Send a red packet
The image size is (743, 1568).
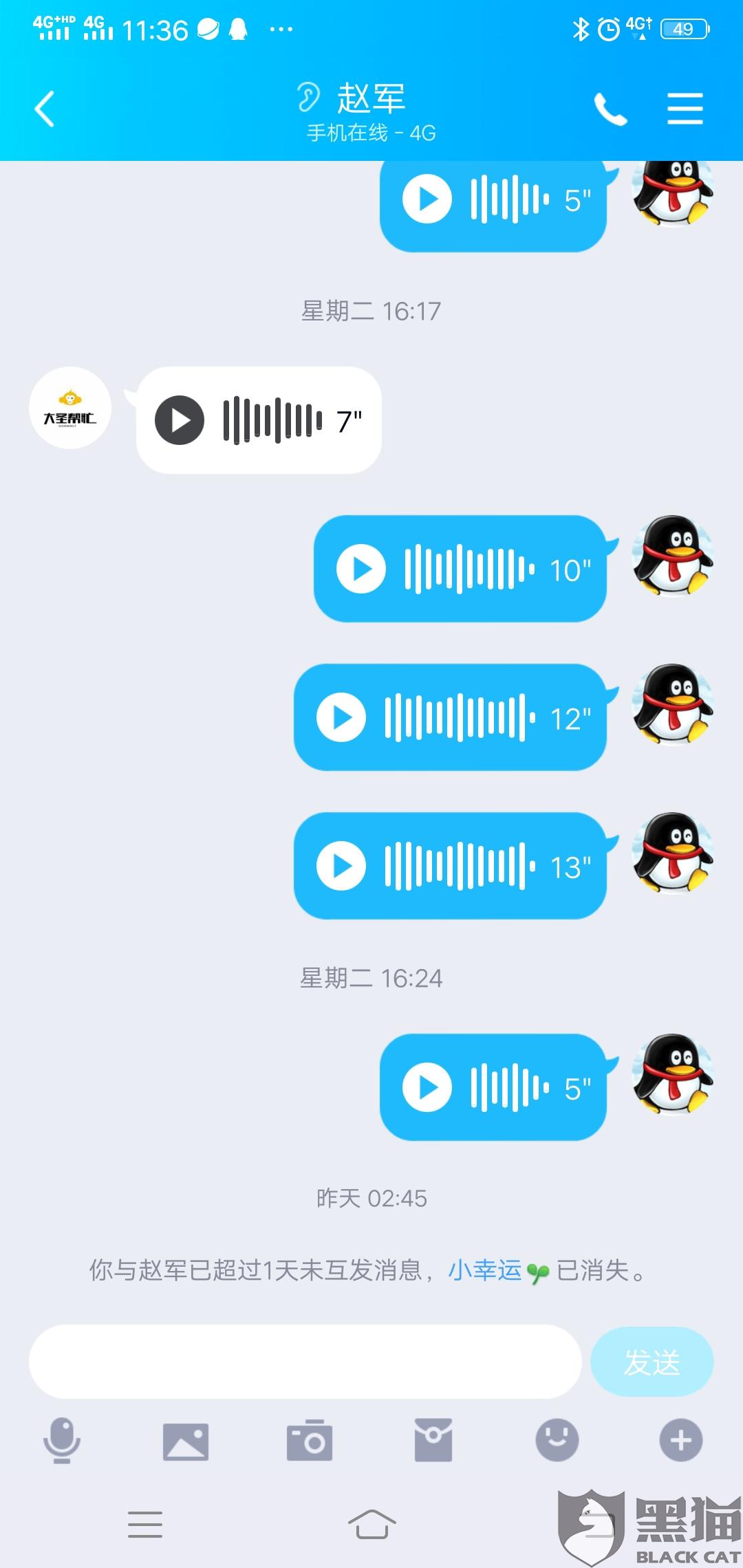pyautogui.click(x=433, y=1439)
